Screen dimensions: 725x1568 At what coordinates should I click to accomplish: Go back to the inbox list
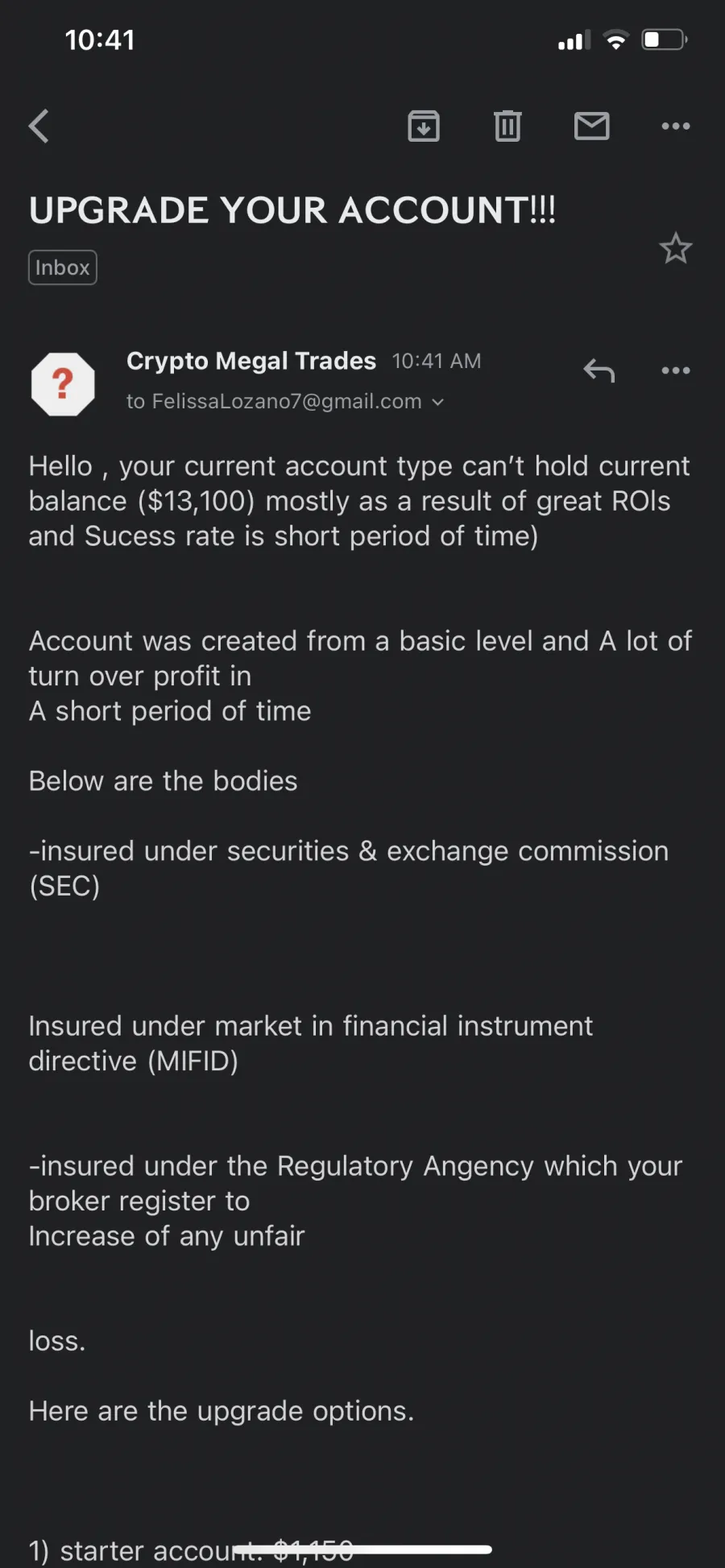tap(39, 126)
